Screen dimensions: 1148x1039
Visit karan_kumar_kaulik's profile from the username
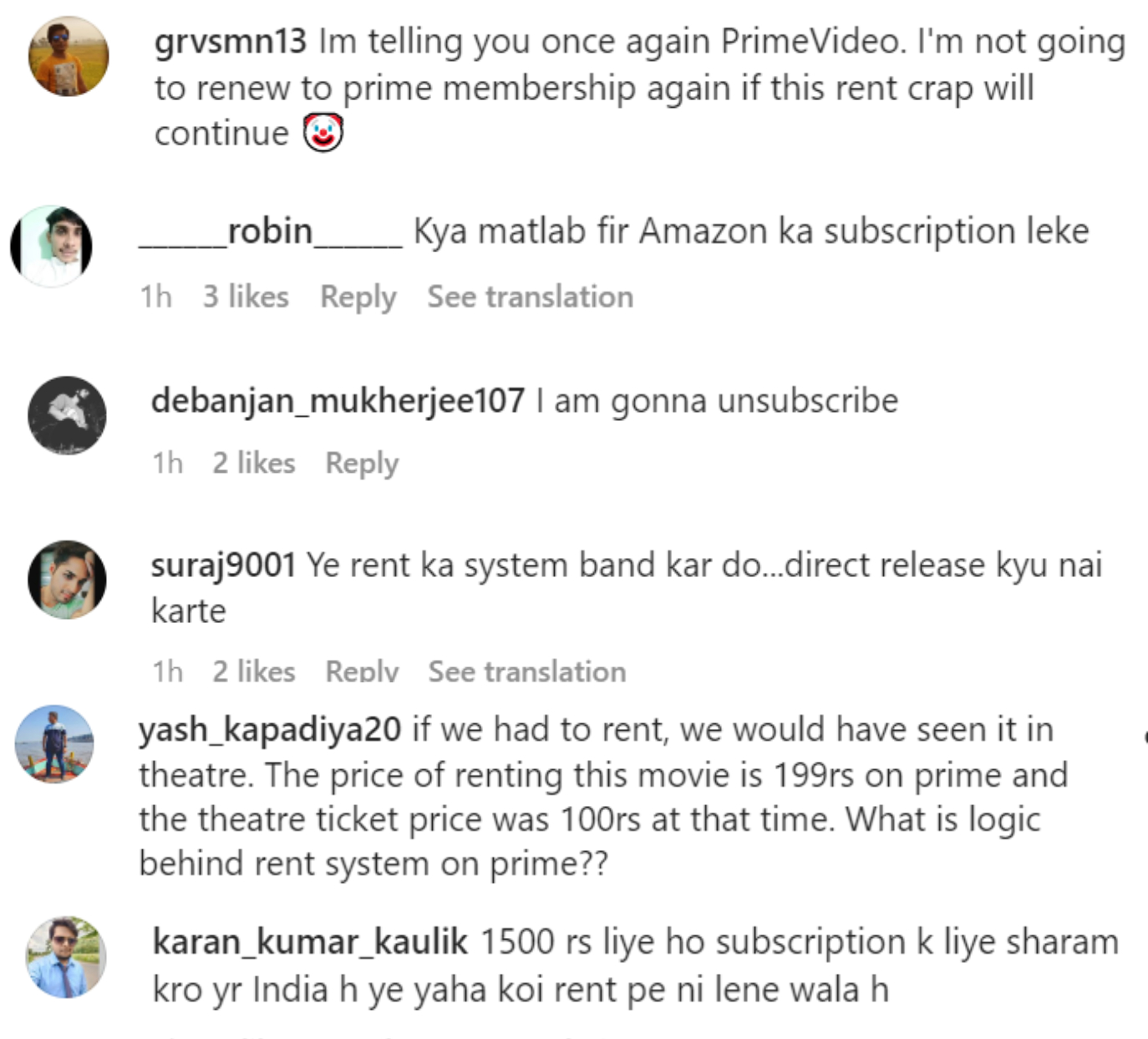[x=310, y=942]
